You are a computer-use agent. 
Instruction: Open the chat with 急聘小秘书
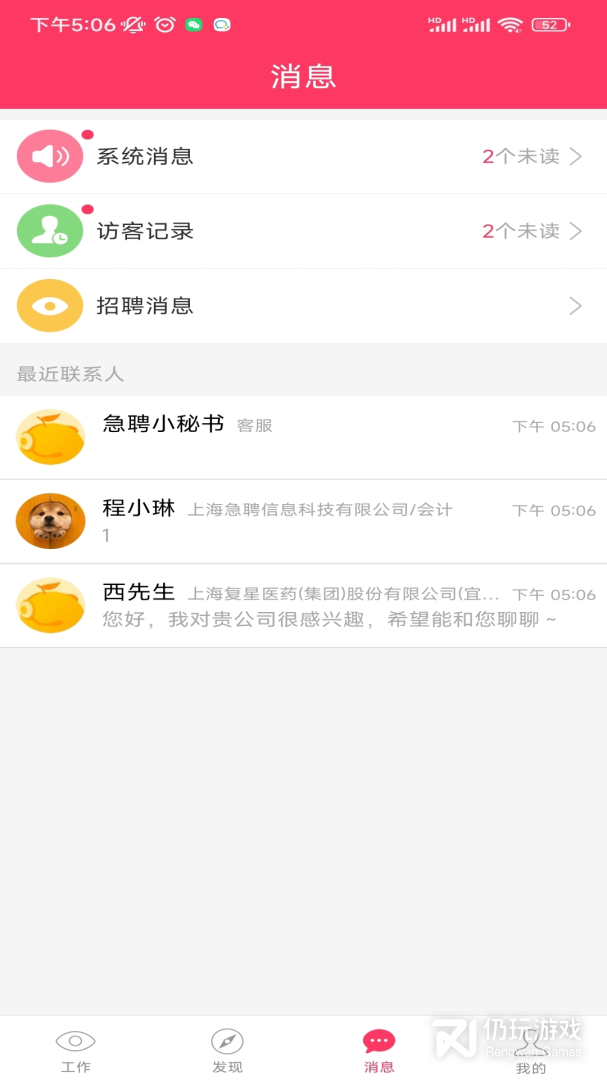click(x=303, y=437)
